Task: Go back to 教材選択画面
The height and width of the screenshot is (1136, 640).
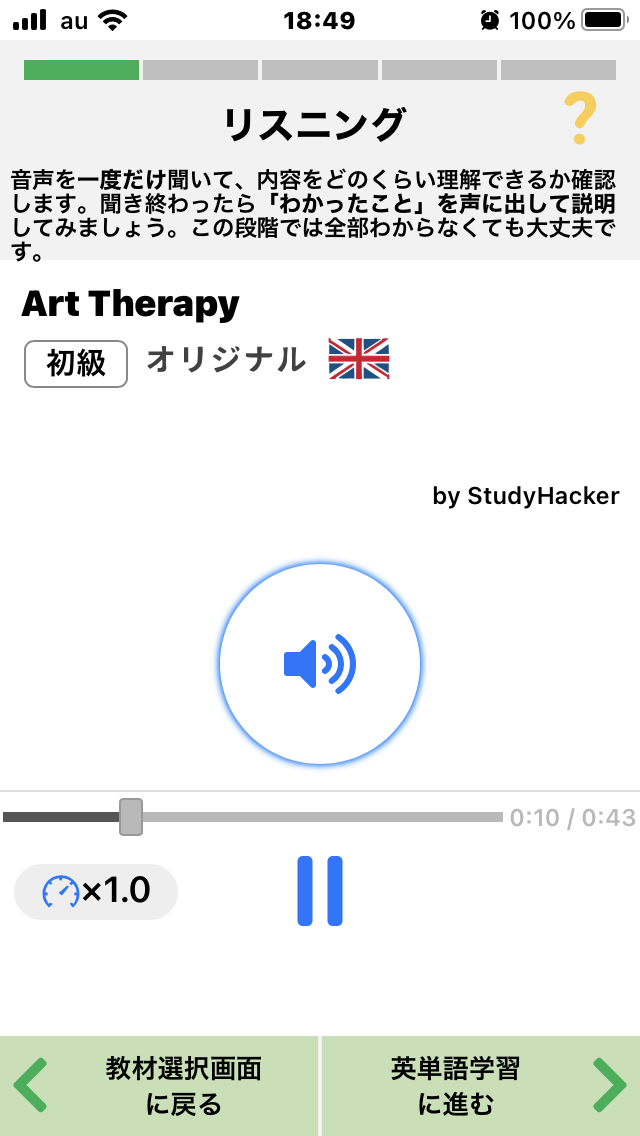Action: point(159,1086)
